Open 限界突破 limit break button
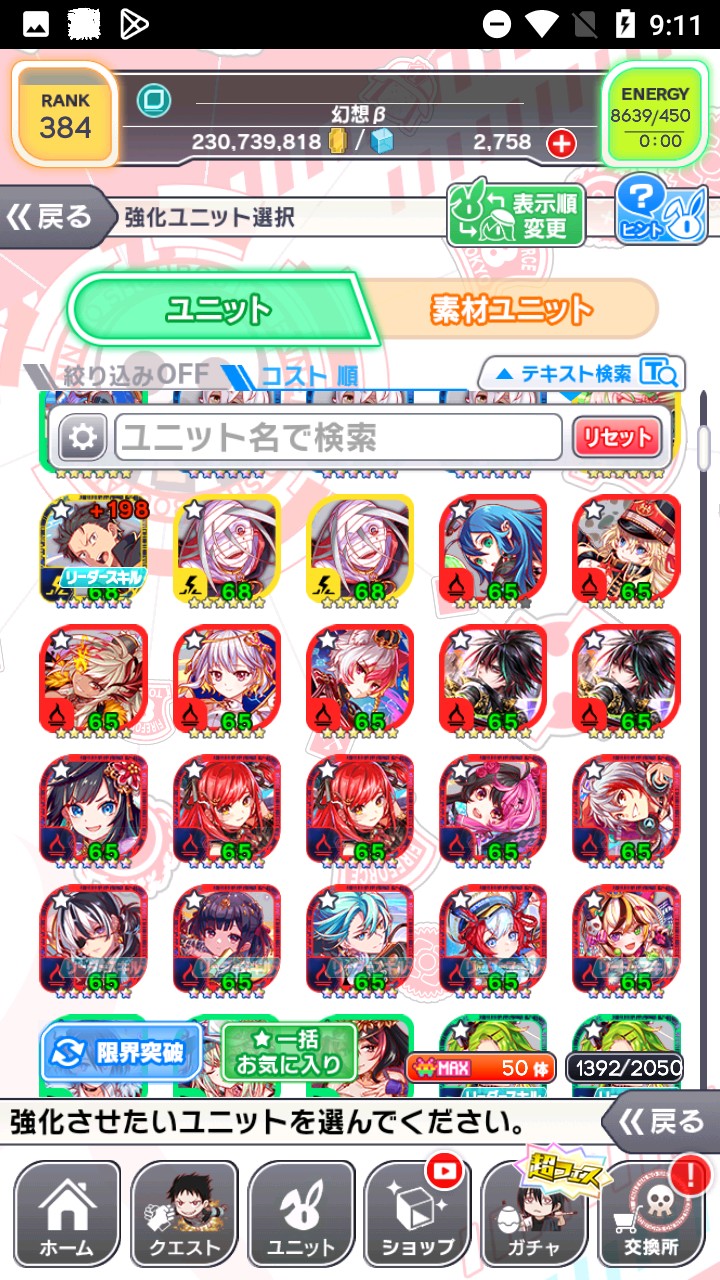This screenshot has height=1280, width=720. coord(120,1053)
